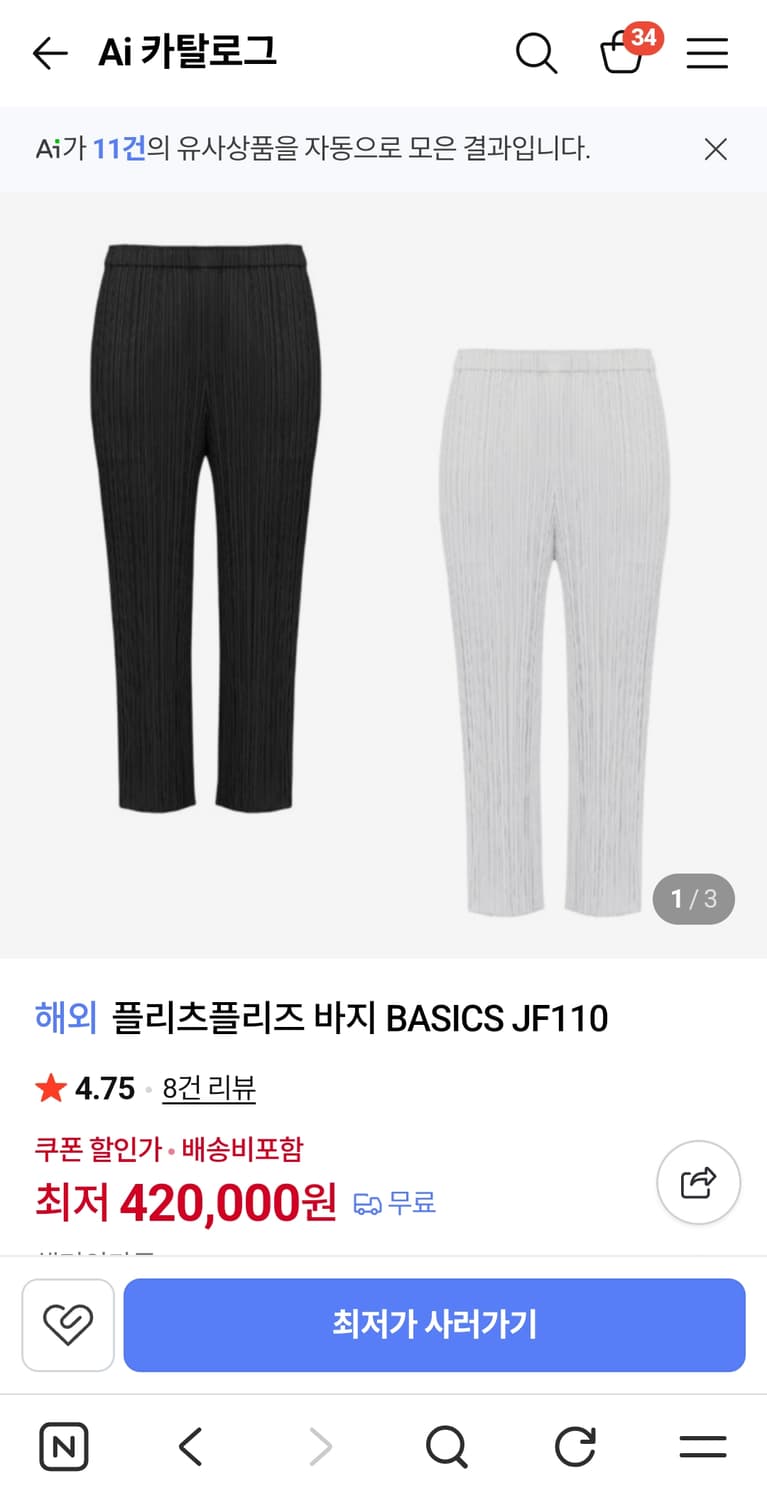Open the bottom navigation menu
The height and width of the screenshot is (1500, 767).
tap(703, 1445)
